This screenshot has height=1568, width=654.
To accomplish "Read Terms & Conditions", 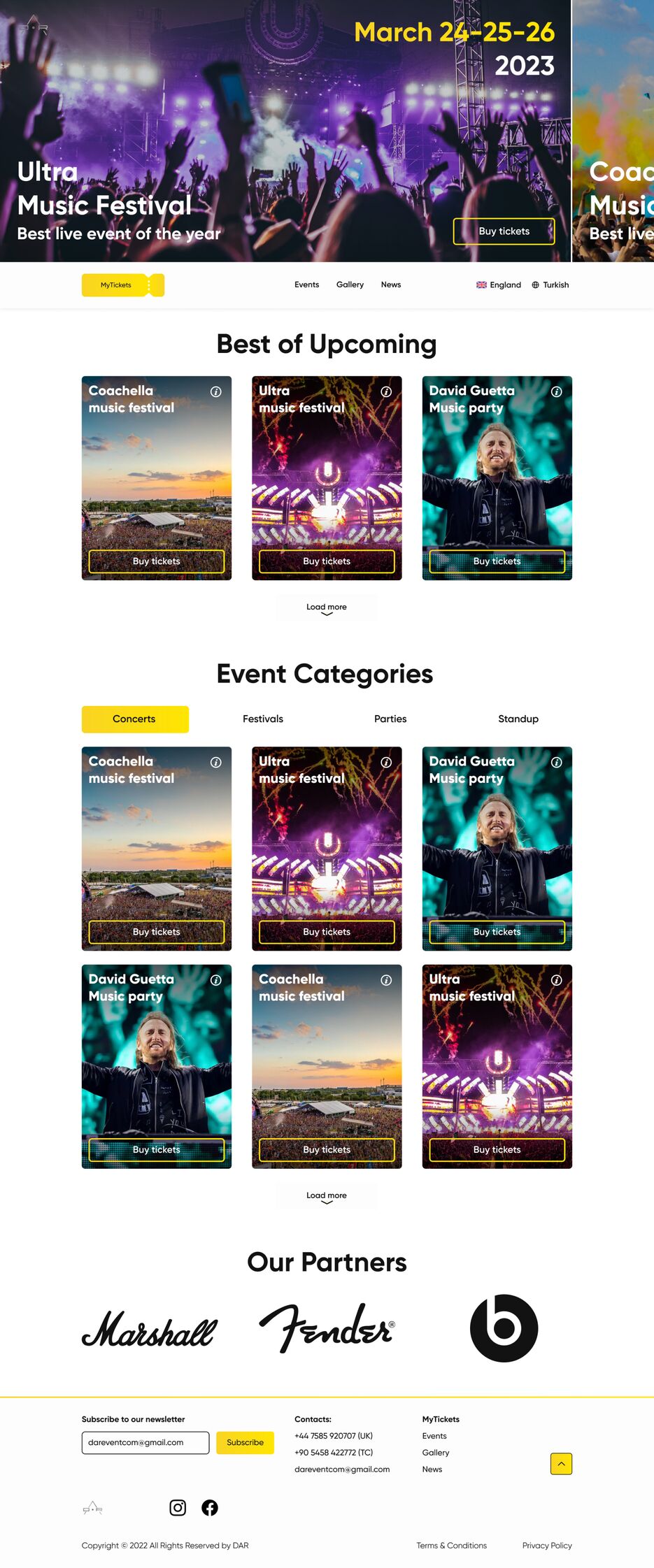I will [451, 1545].
